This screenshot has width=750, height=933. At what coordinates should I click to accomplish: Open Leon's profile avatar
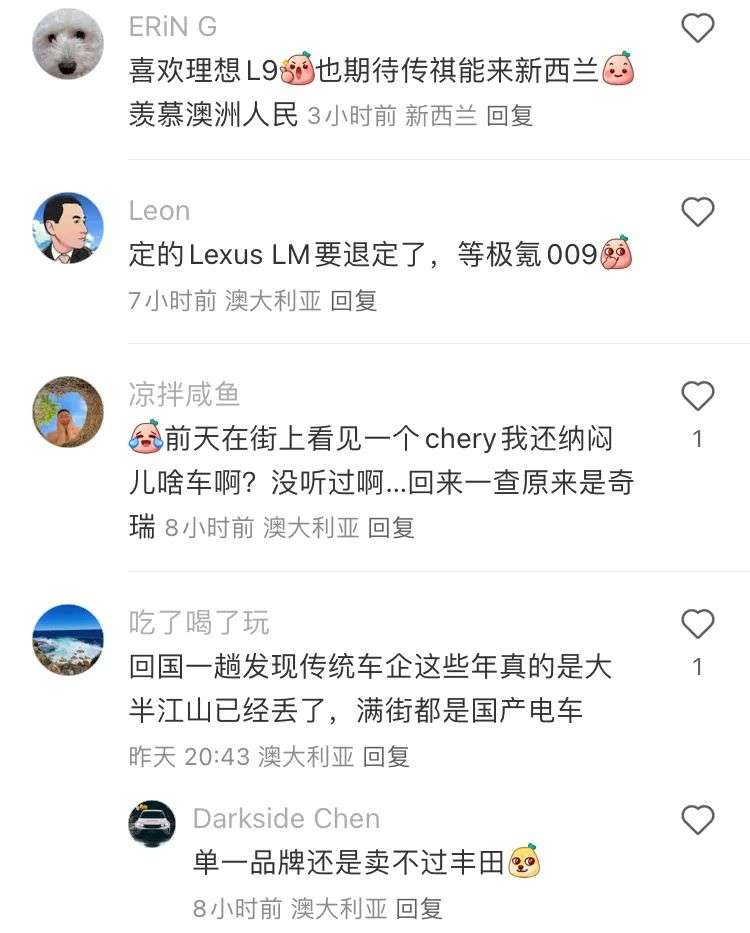[x=68, y=228]
